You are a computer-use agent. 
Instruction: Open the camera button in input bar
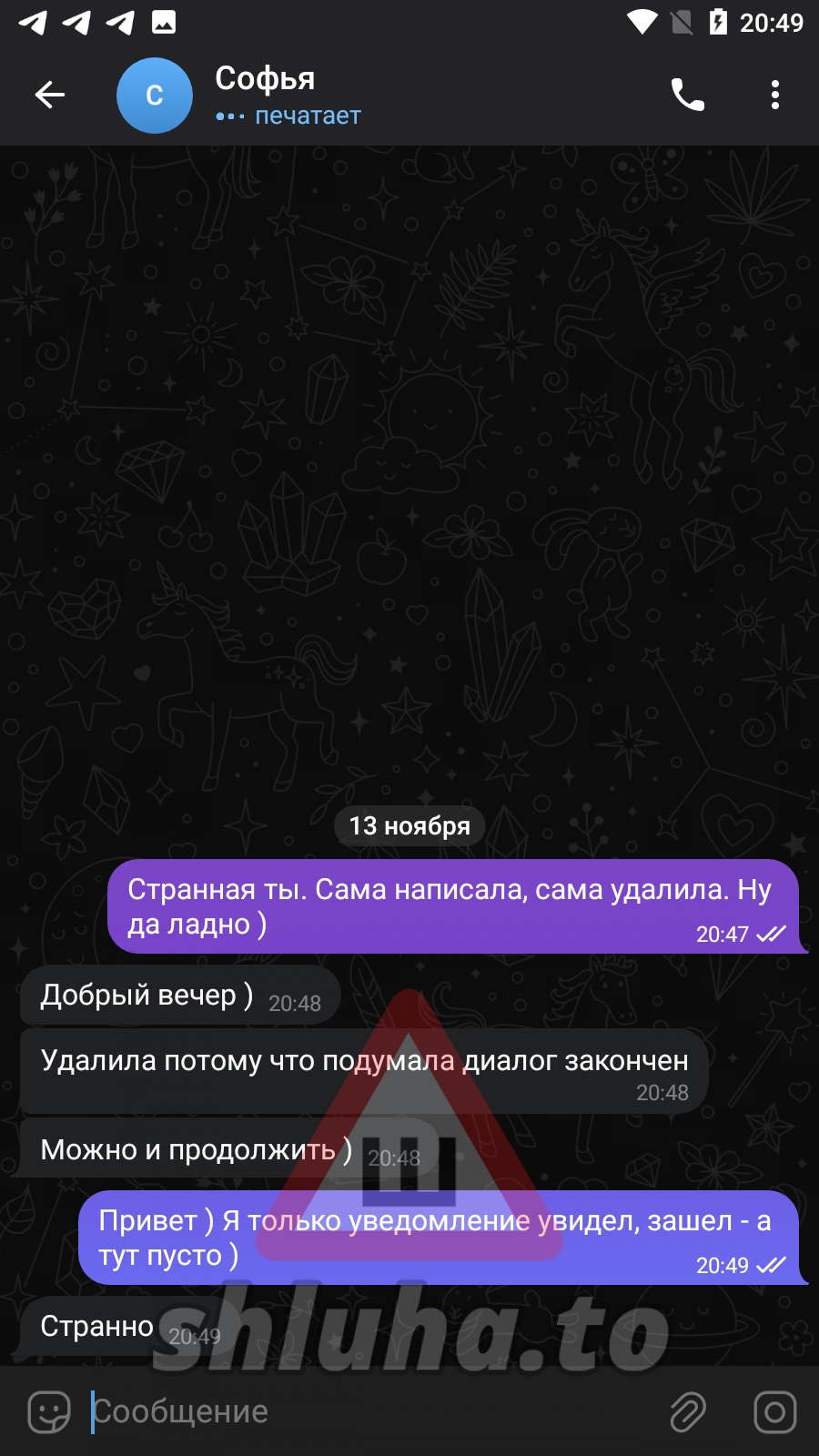pyautogui.click(x=774, y=1412)
